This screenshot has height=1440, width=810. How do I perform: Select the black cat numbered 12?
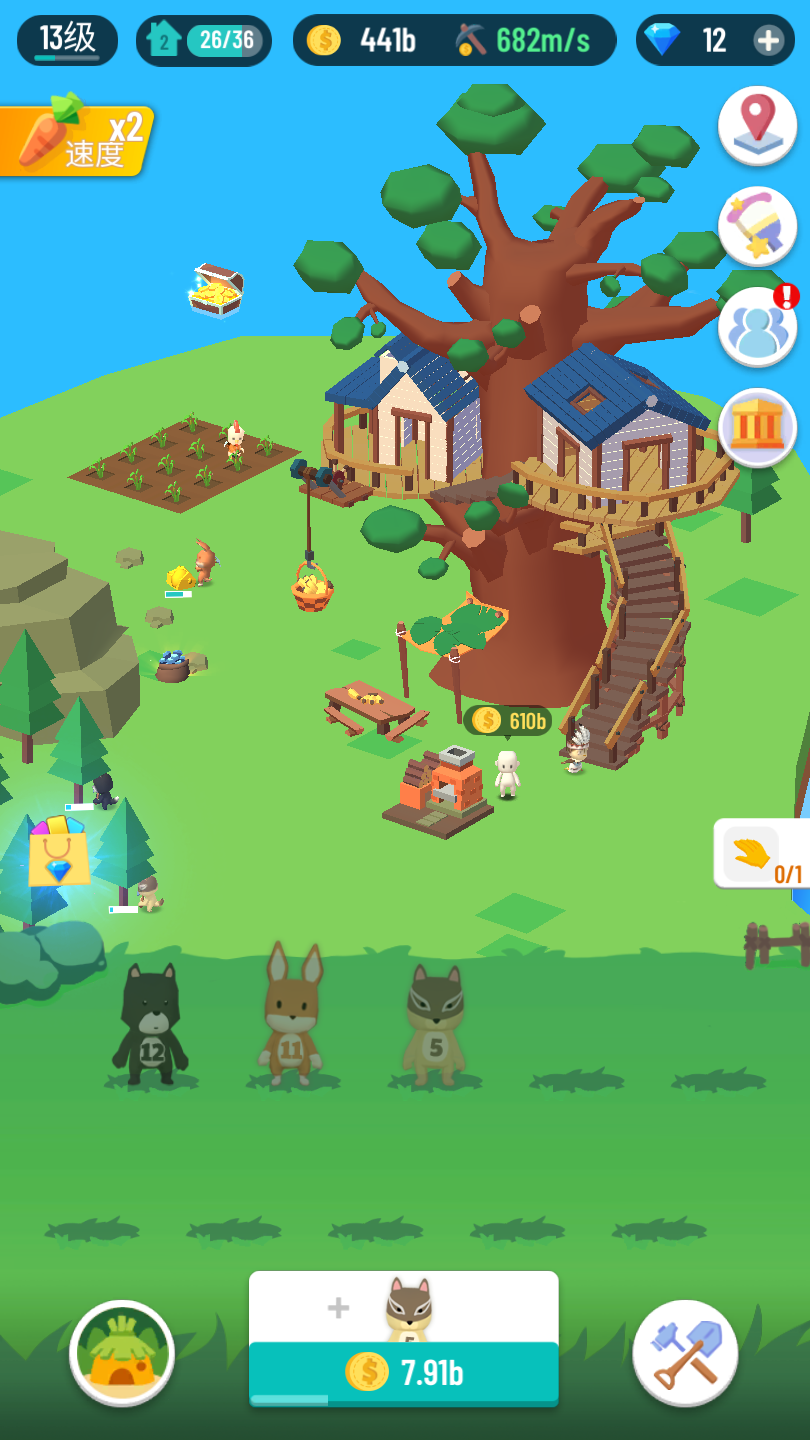(151, 1025)
